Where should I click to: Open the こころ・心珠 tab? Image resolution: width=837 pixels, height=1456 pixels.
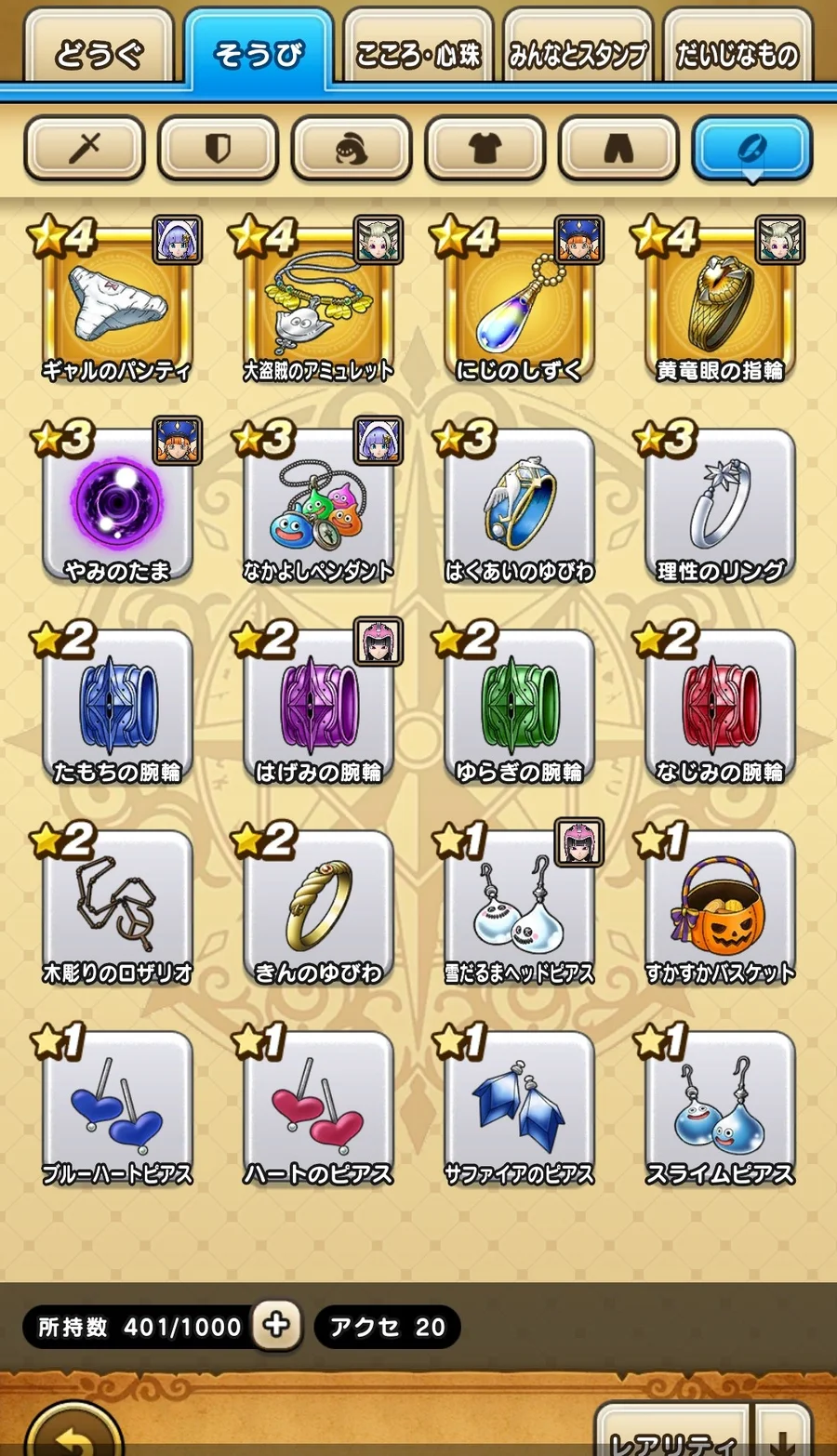[x=418, y=54]
